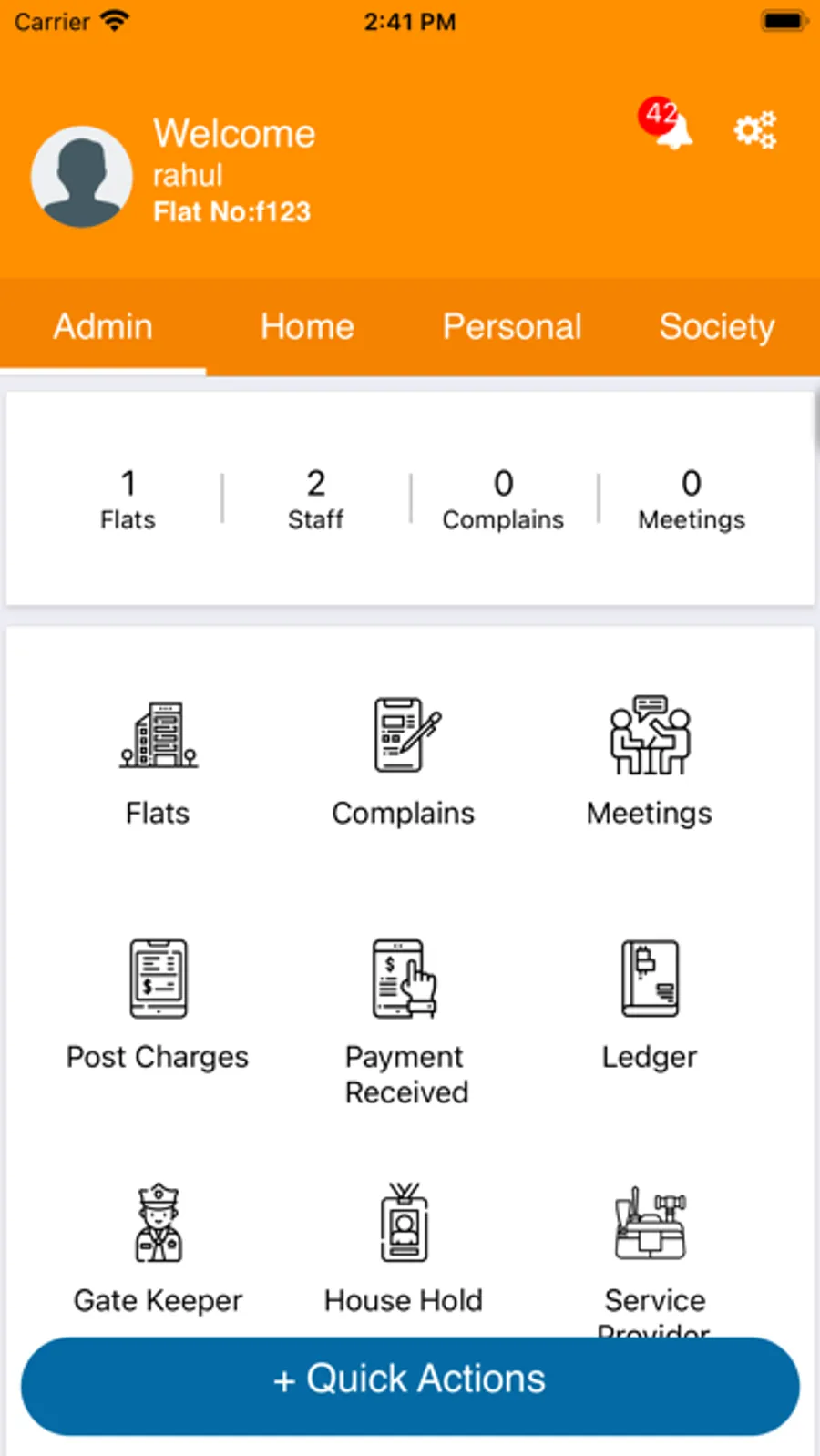Open the Flats grid item

click(158, 762)
